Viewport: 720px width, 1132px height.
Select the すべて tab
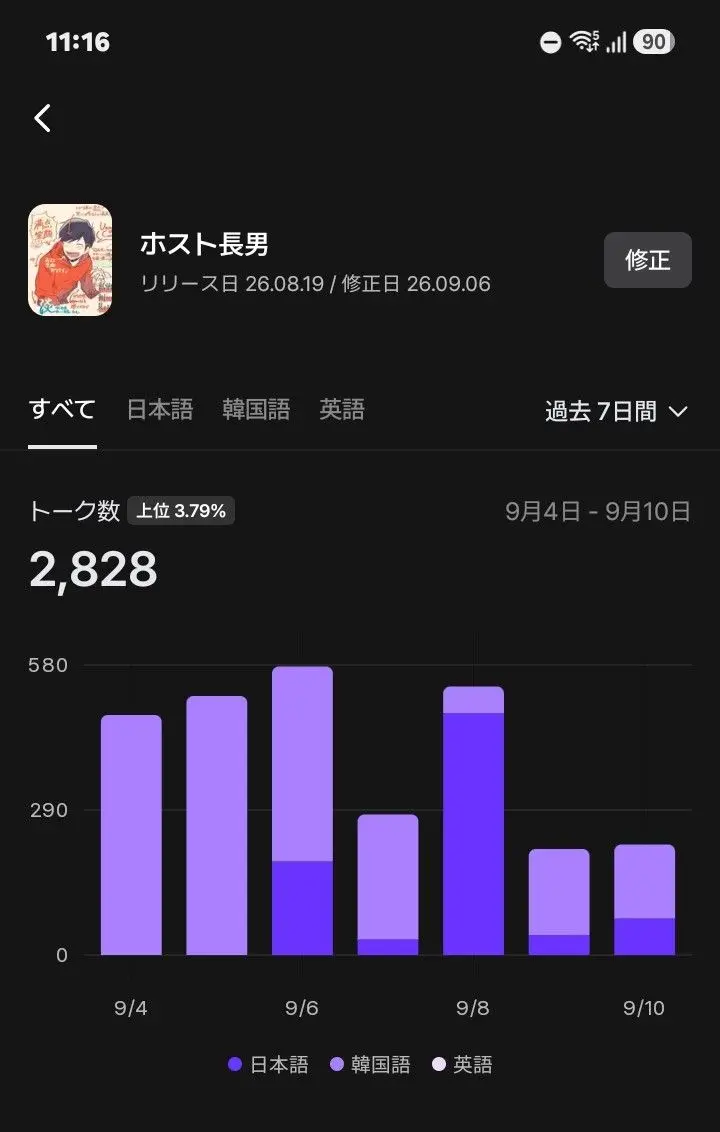click(x=62, y=410)
